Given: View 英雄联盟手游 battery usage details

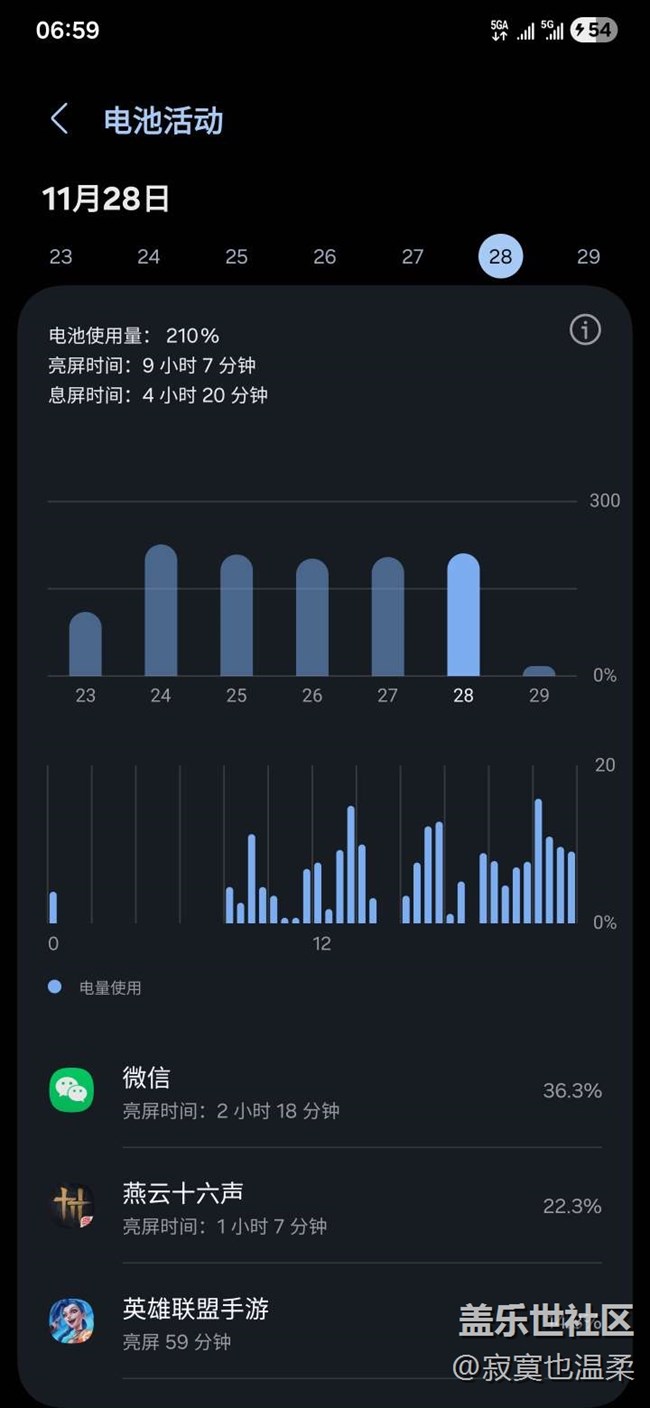Looking at the screenshot, I should 325,1322.
